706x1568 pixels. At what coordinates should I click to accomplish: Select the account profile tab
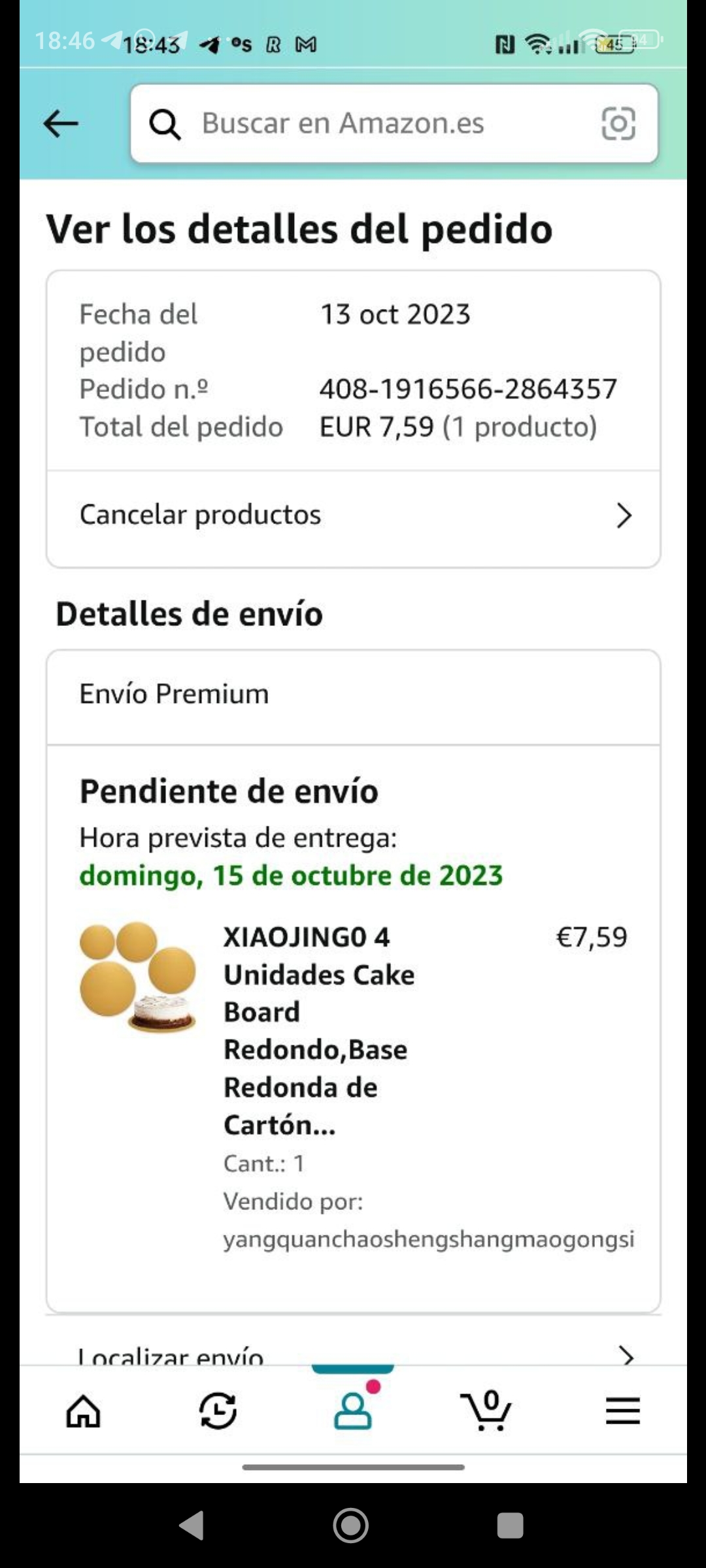[353, 1411]
